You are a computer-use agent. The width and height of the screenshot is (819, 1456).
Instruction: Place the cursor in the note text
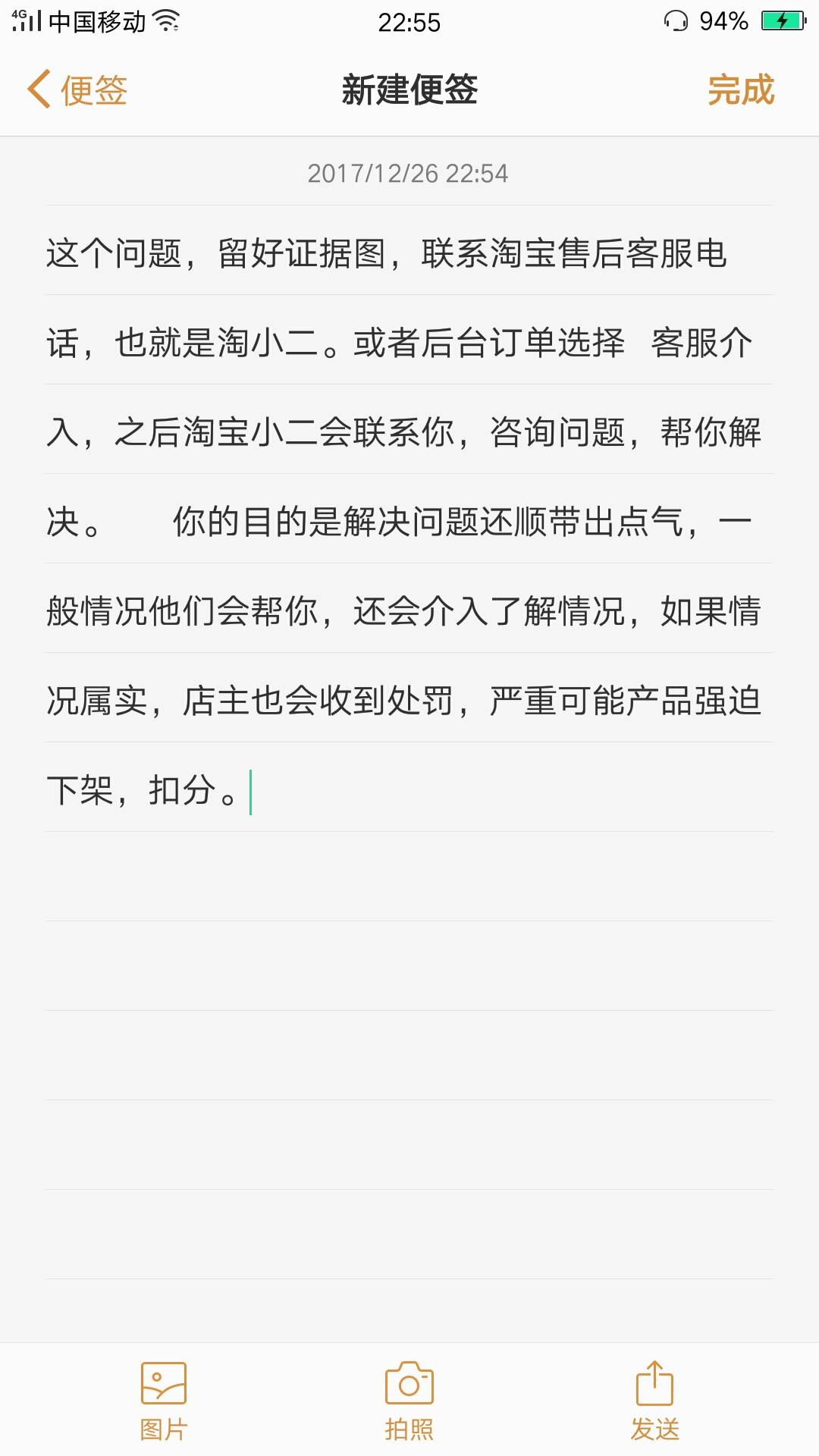click(x=409, y=522)
